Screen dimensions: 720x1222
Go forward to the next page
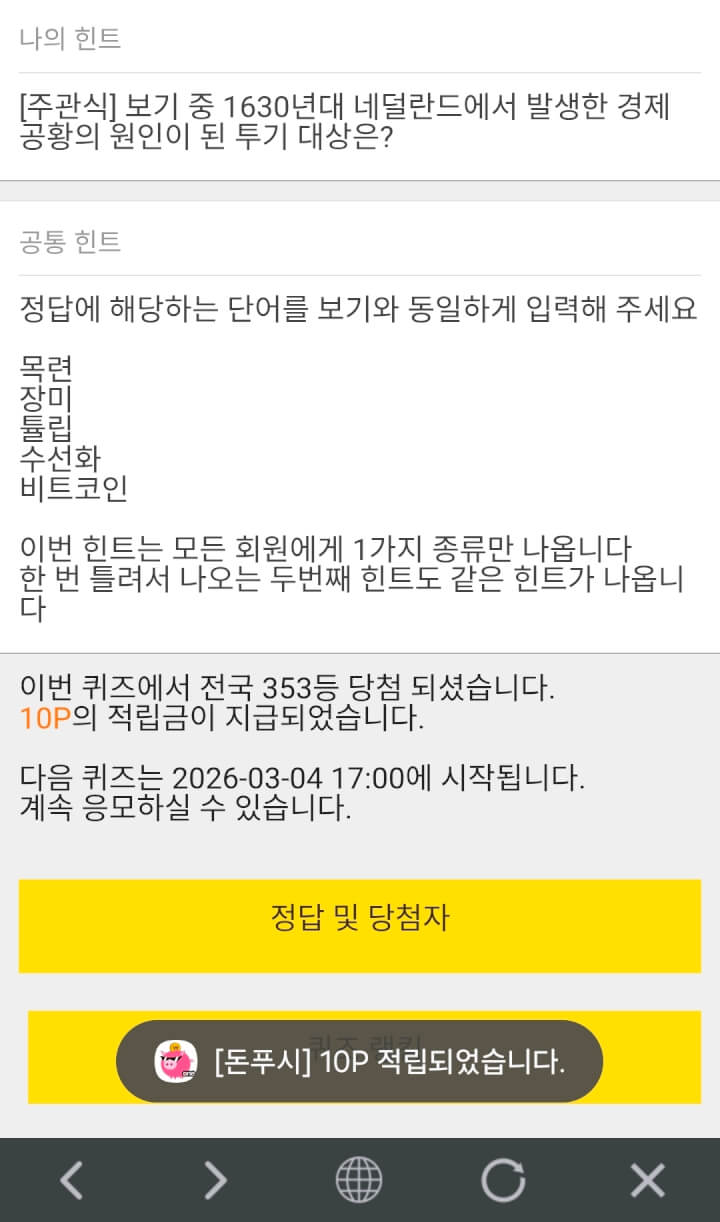pos(215,1181)
